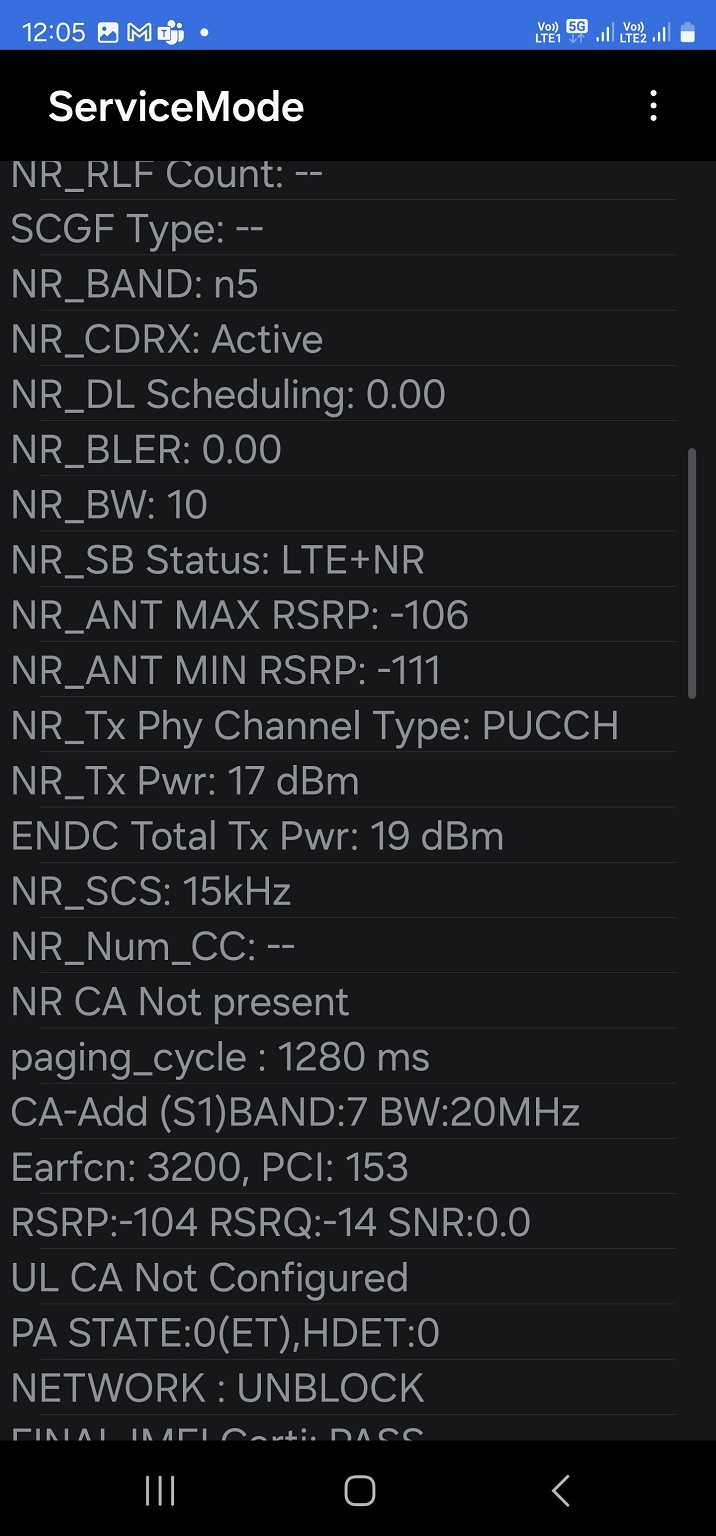Go to the home screen

point(359,1490)
